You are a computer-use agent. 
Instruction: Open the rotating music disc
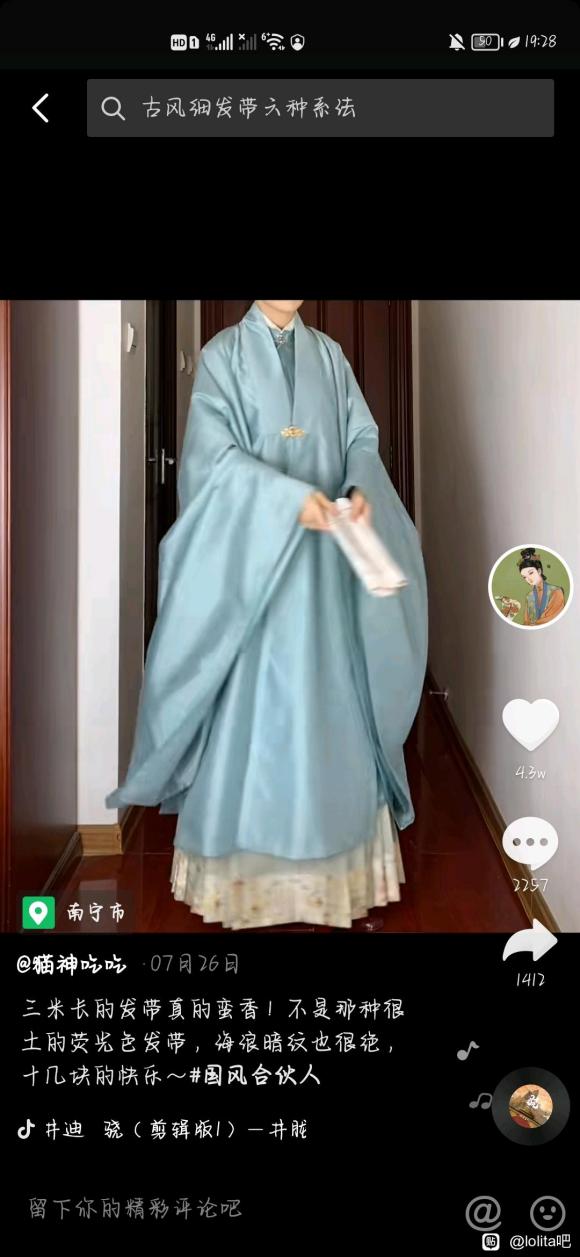(x=531, y=1105)
